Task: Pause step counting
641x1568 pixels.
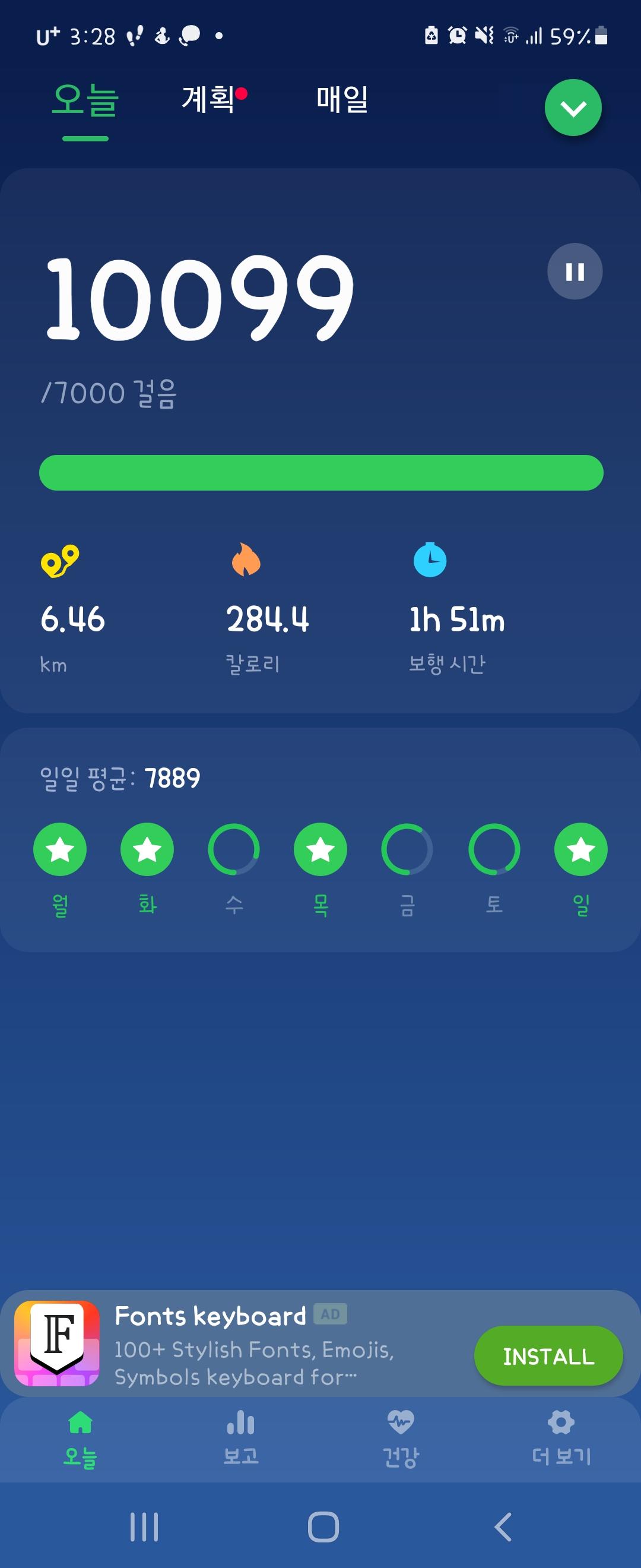Action: click(575, 271)
